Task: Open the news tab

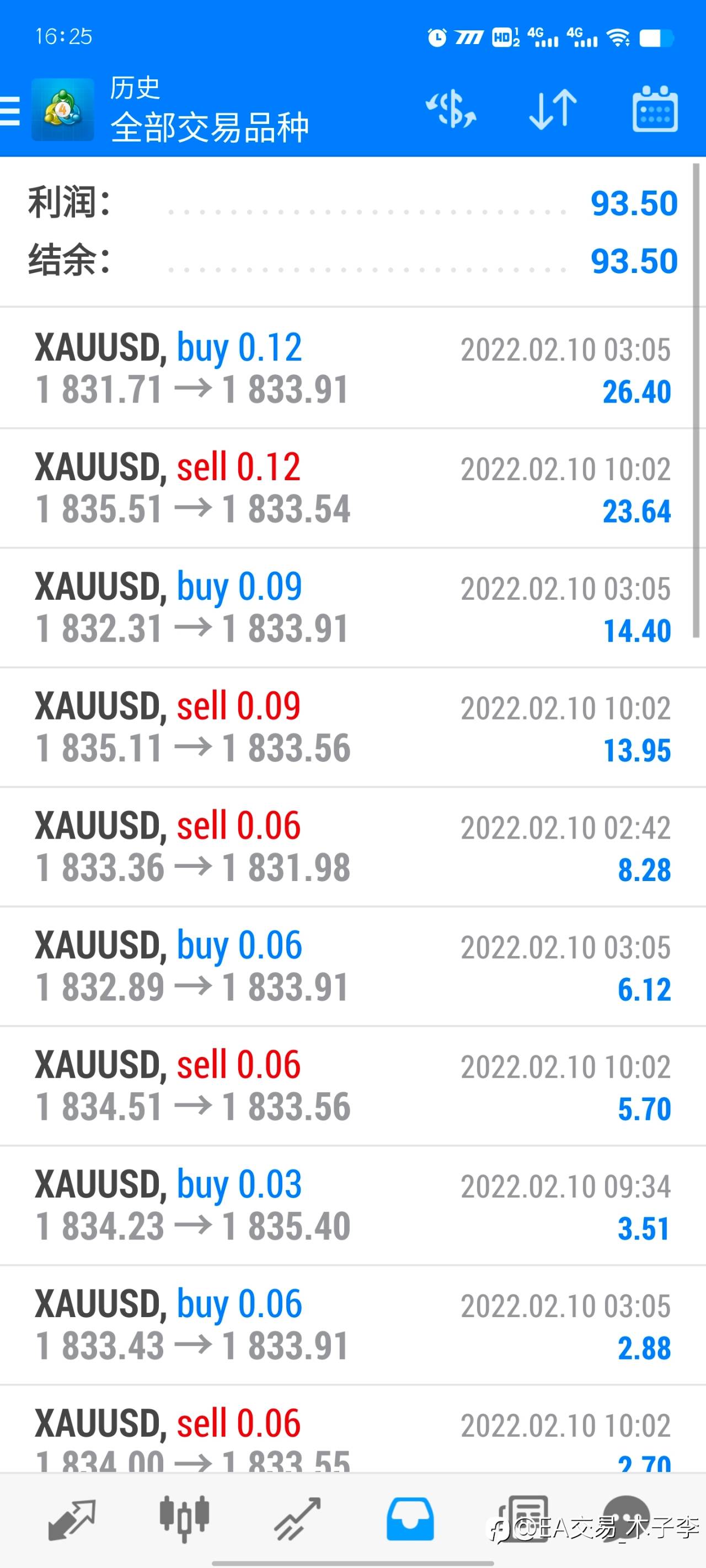Action: click(523, 1519)
